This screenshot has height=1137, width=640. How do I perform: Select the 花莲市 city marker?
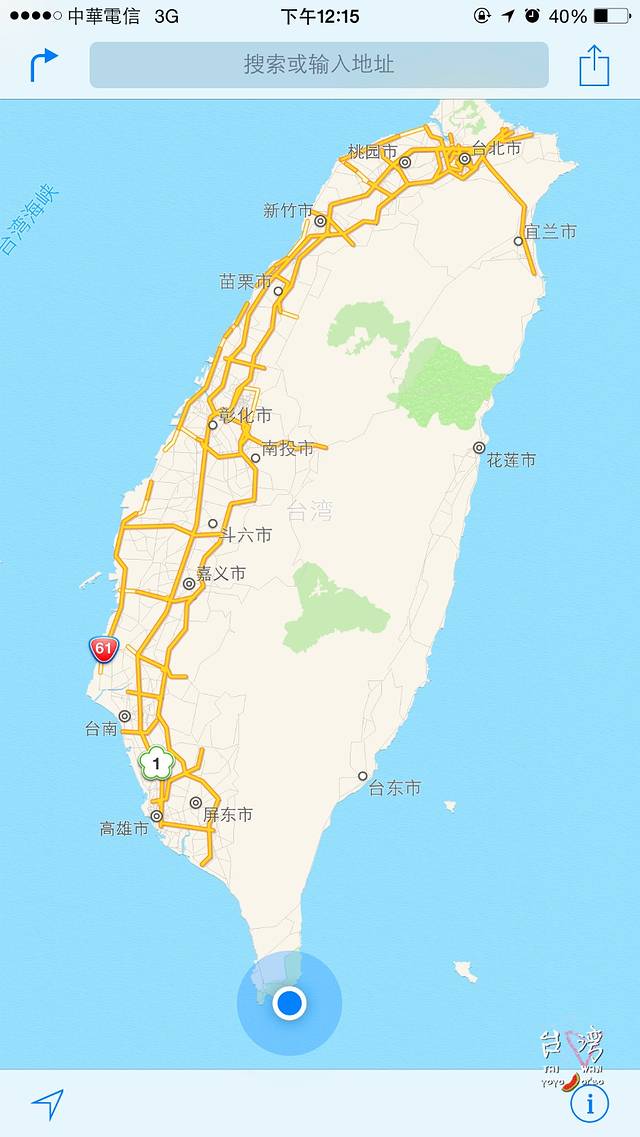480,448
